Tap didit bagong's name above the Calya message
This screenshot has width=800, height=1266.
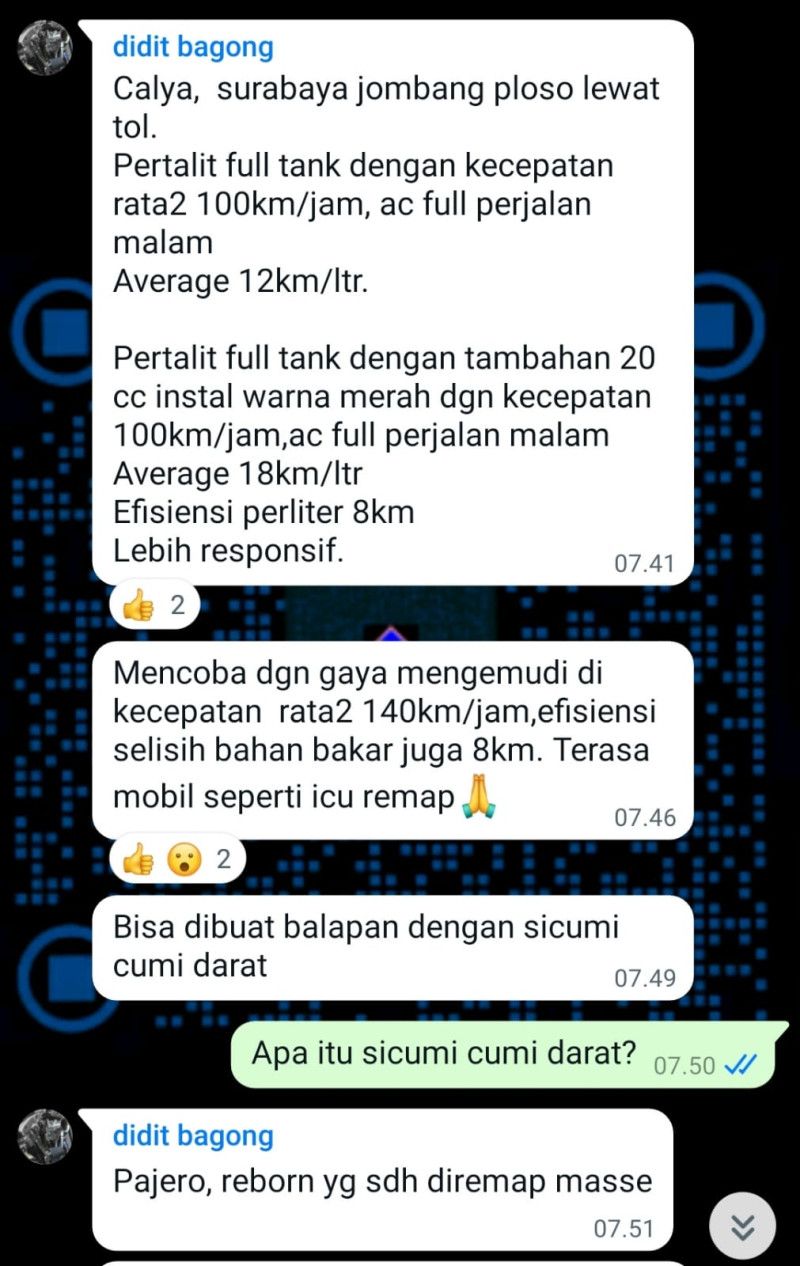[192, 46]
